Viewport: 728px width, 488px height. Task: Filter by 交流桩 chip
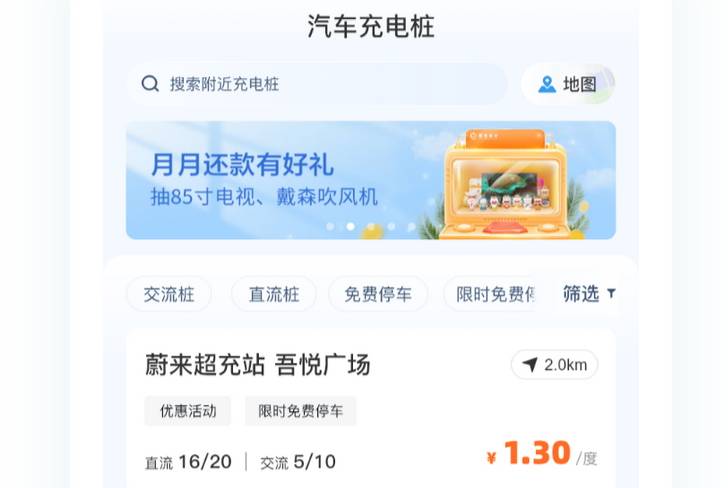pos(168,294)
